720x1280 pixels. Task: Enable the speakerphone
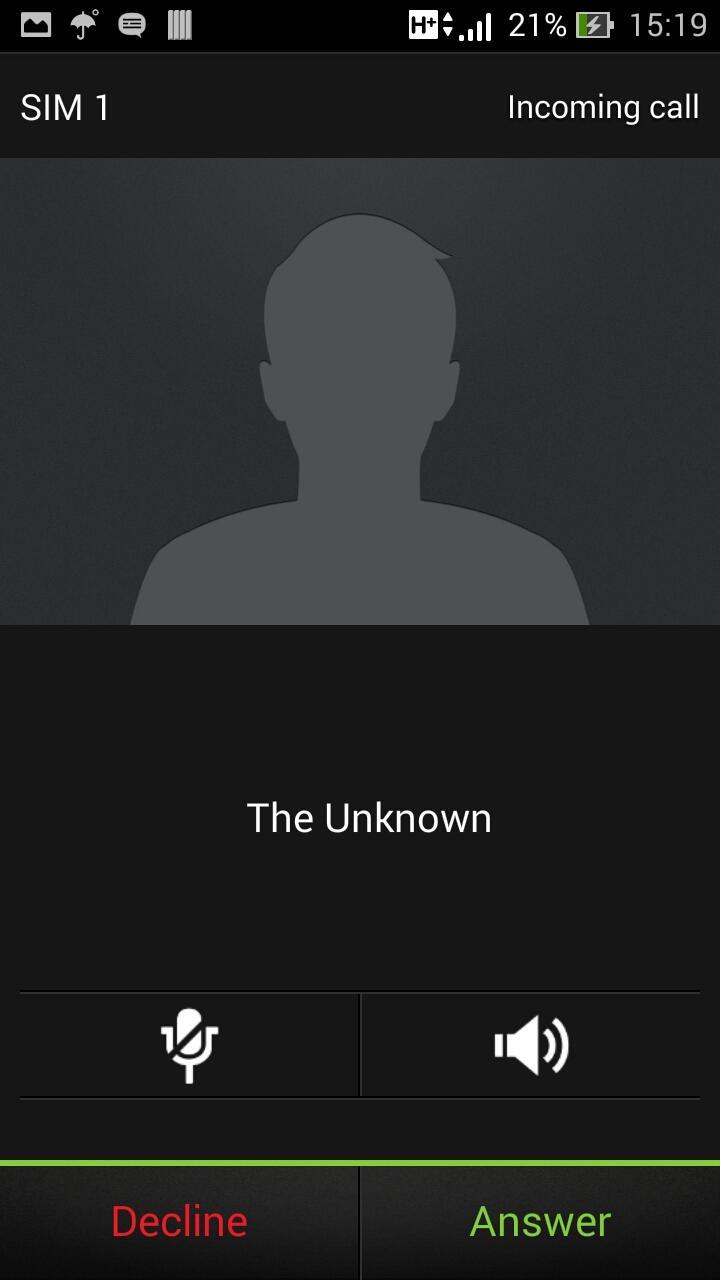pos(531,1044)
